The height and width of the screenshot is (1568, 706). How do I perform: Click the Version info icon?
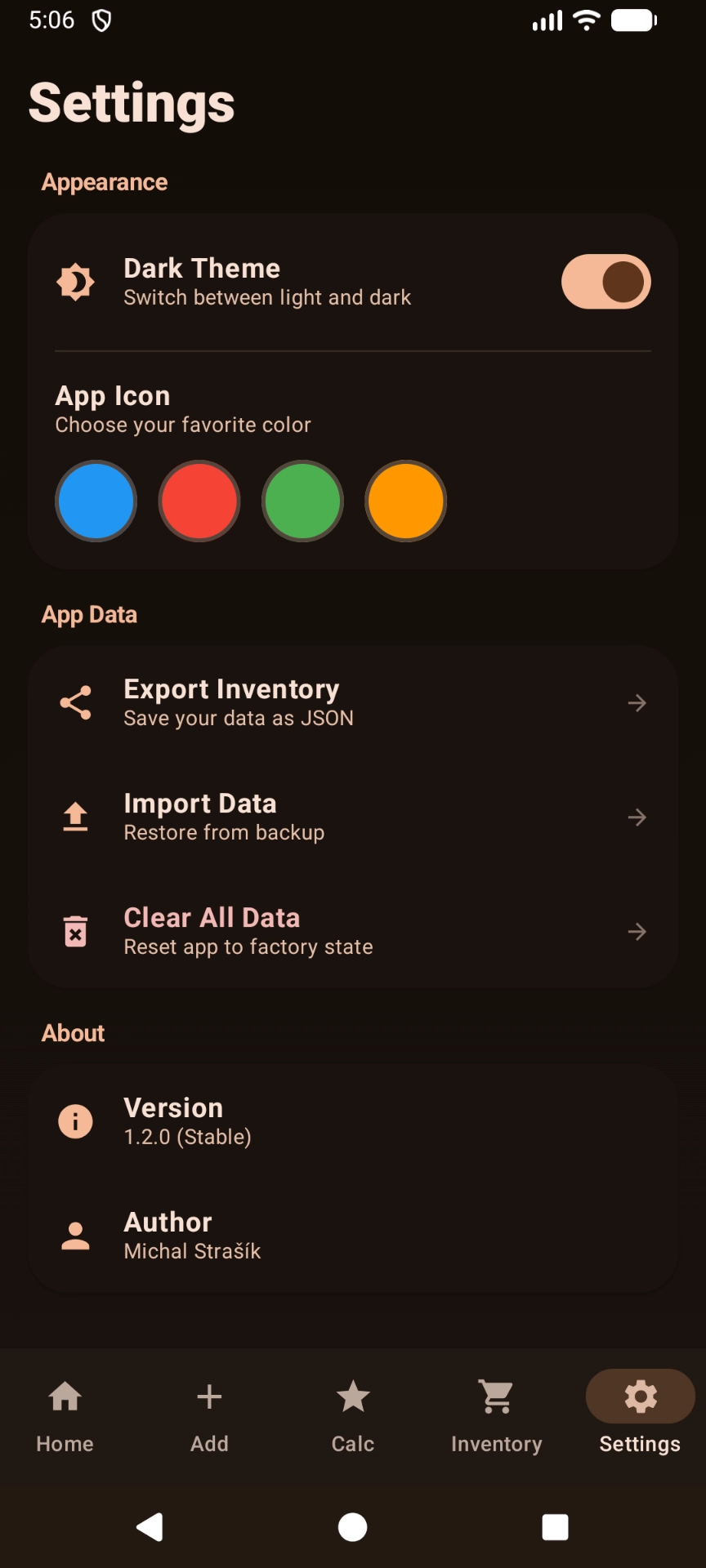pos(75,1120)
